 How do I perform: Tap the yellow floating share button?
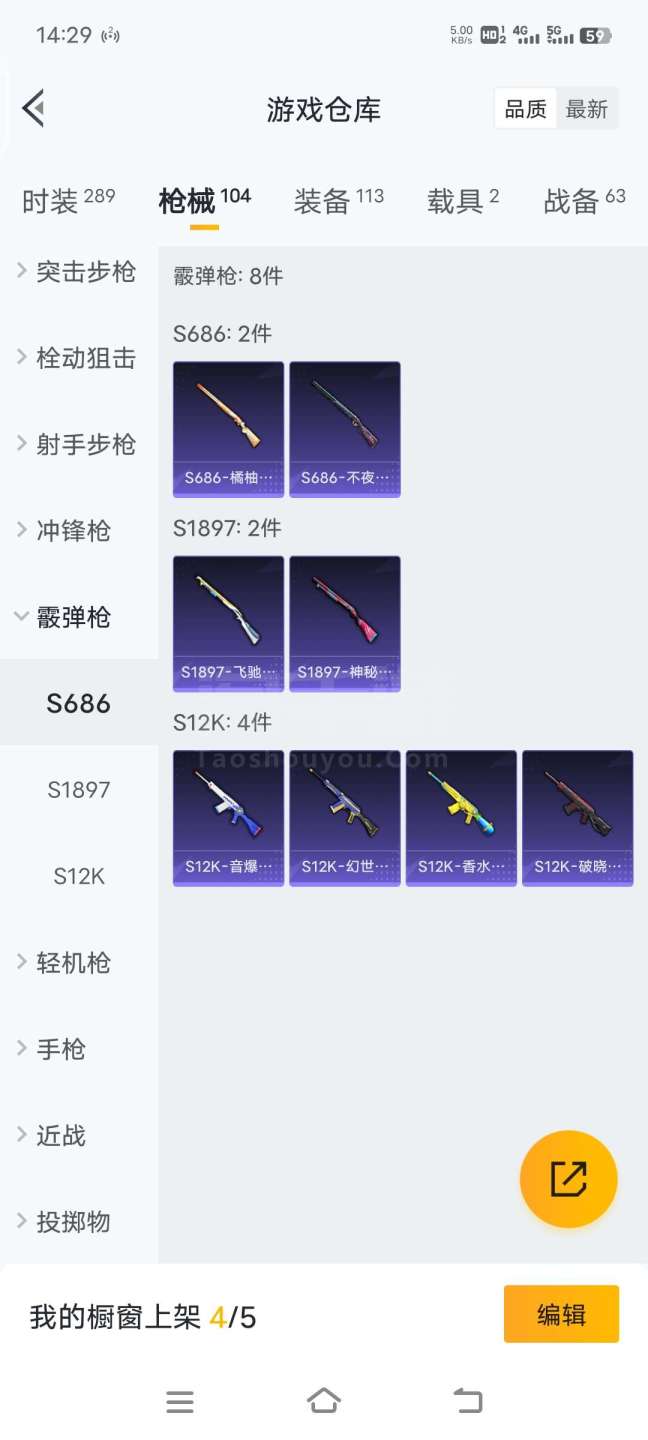568,1180
